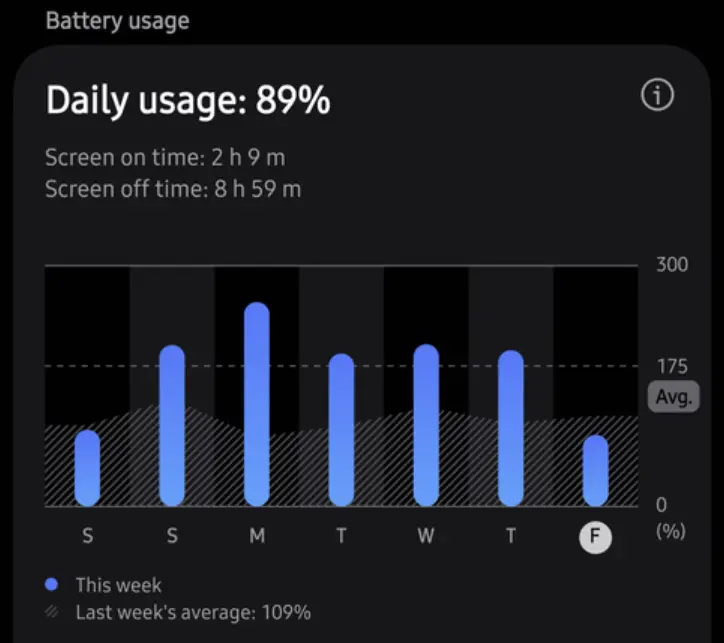Select Monday's battery usage bar
724x643 pixels.
257,404
